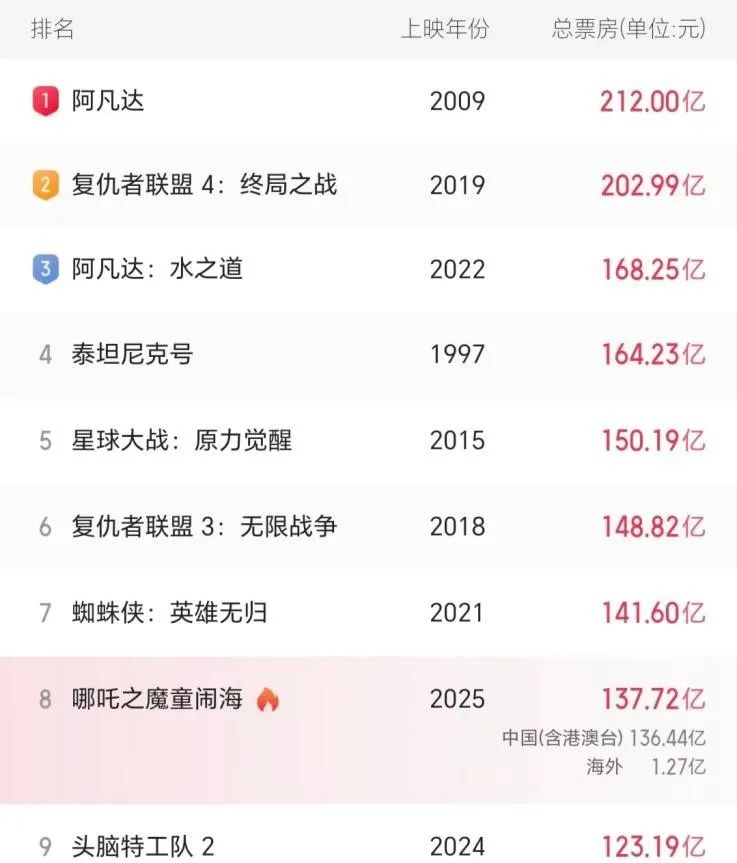Tap the 星球大战：原力觉醒 row
The height and width of the screenshot is (863, 737).
(x=181, y=441)
